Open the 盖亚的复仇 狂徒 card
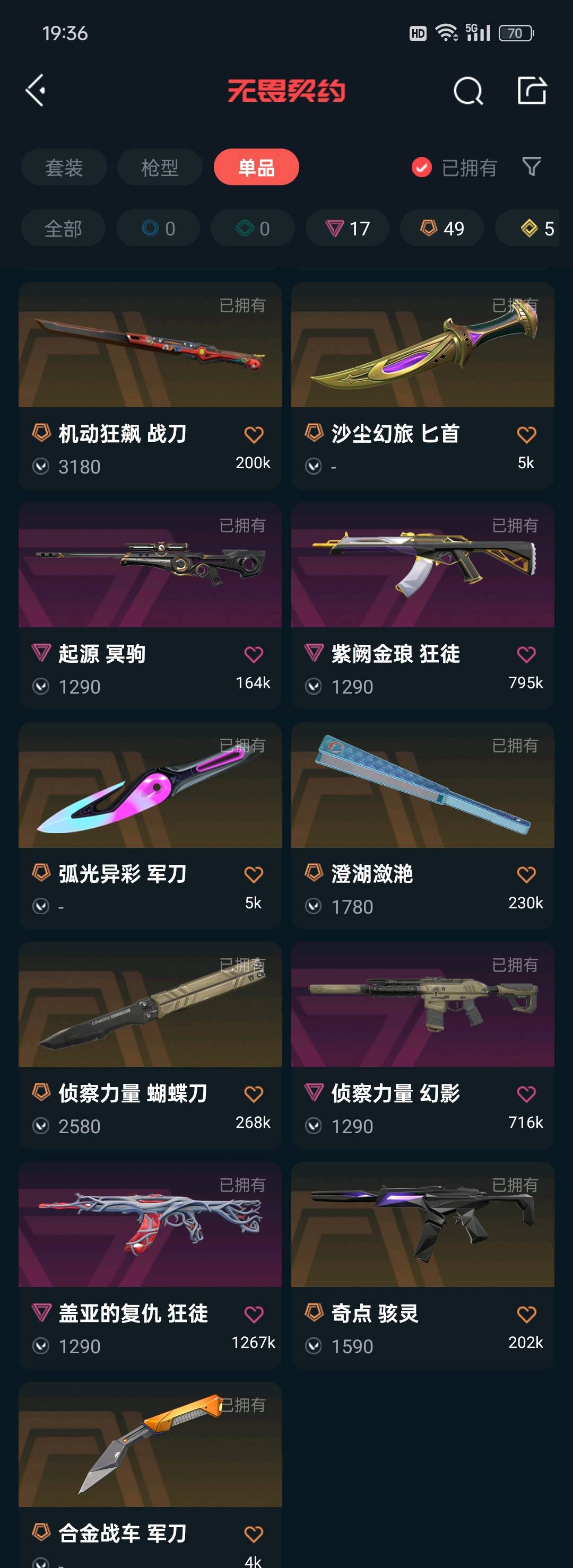This screenshot has width=573, height=1568. click(150, 1265)
